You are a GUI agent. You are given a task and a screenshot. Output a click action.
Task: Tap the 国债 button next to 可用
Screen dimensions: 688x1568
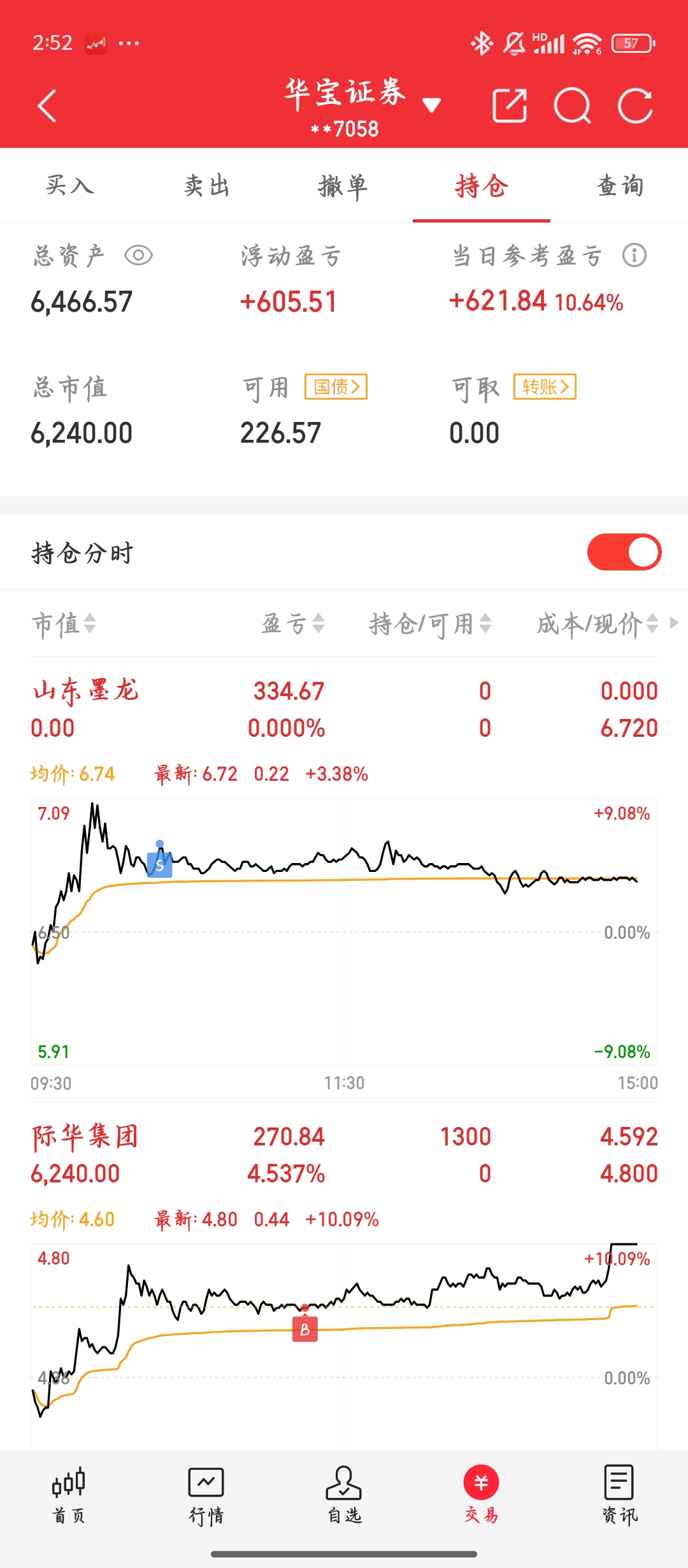pyautogui.click(x=336, y=387)
